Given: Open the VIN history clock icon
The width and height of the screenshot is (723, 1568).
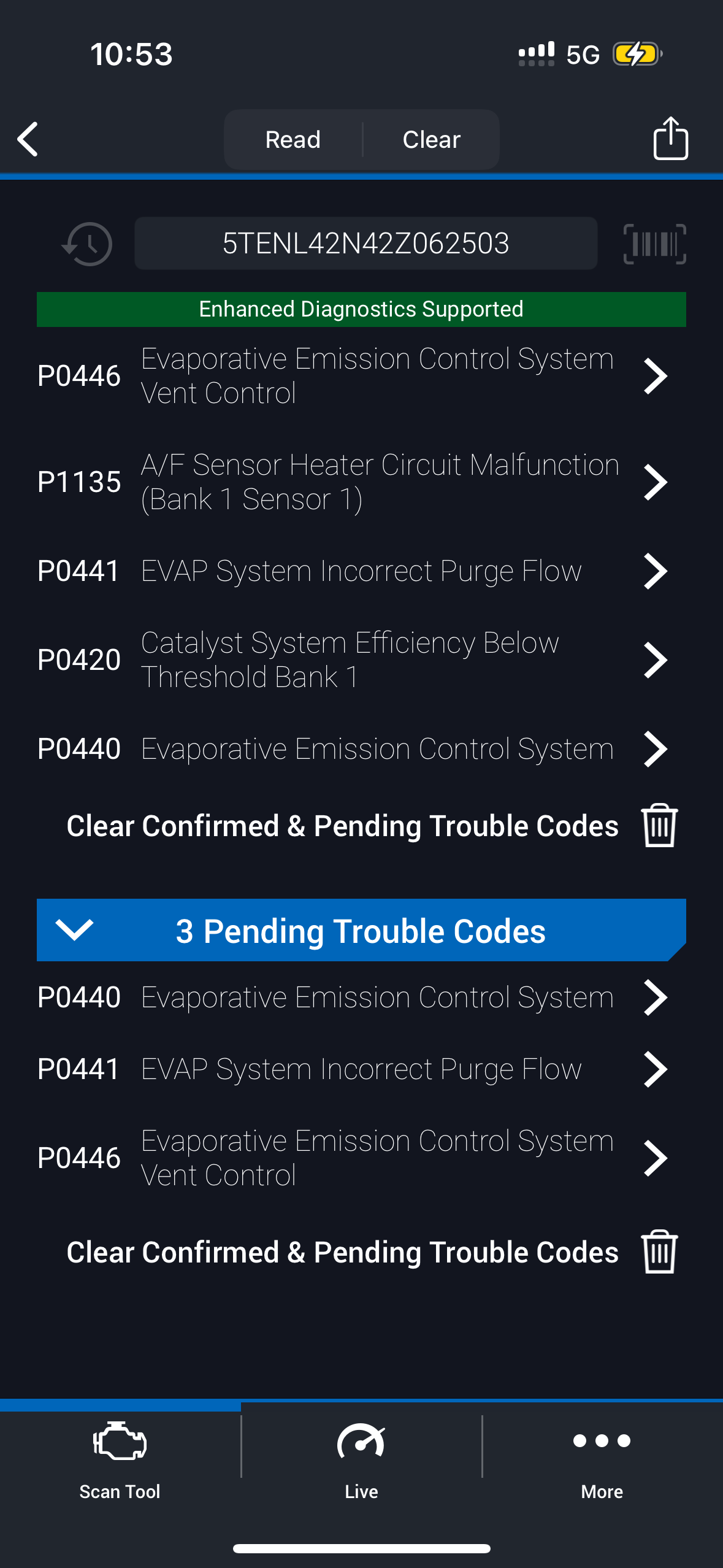Looking at the screenshot, I should point(88,244).
